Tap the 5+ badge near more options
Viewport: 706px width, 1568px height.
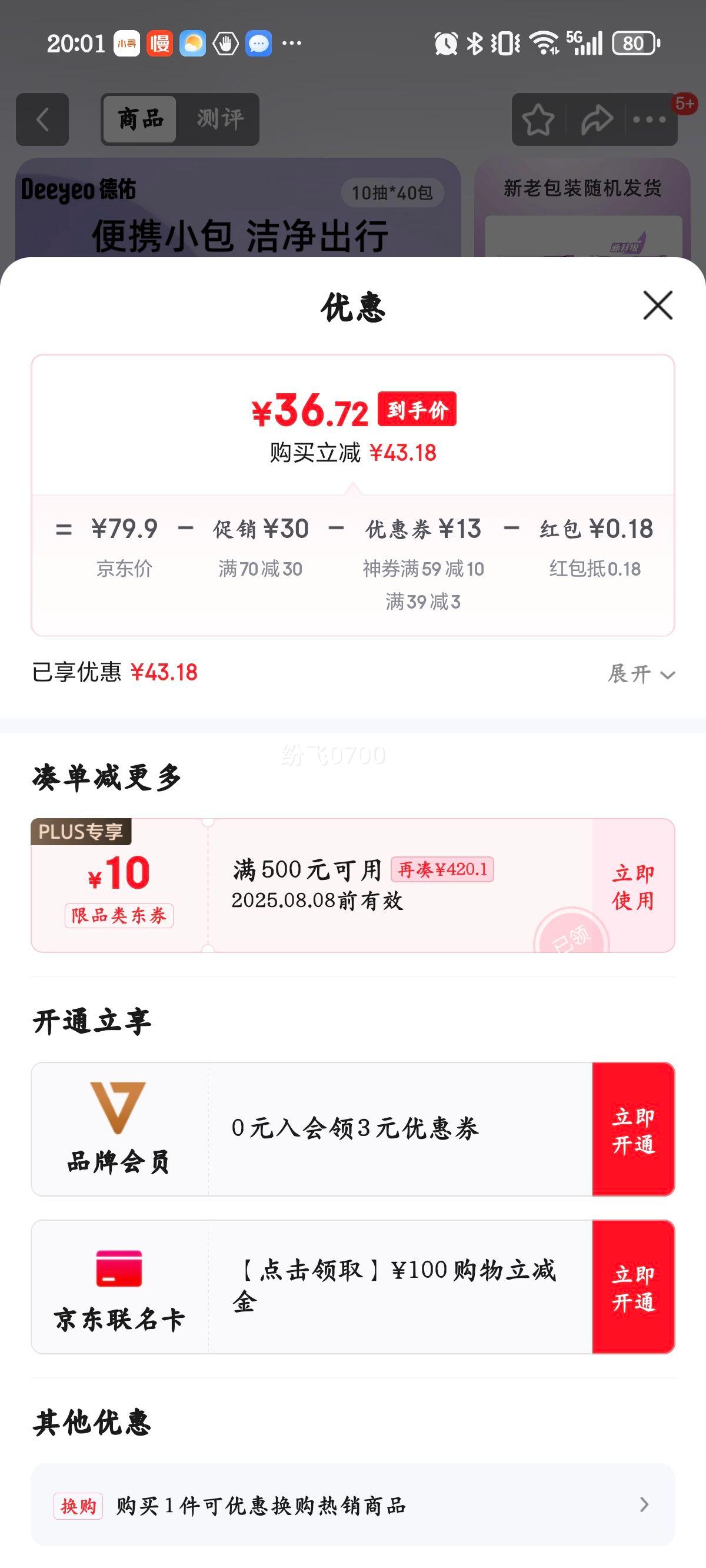[684, 104]
